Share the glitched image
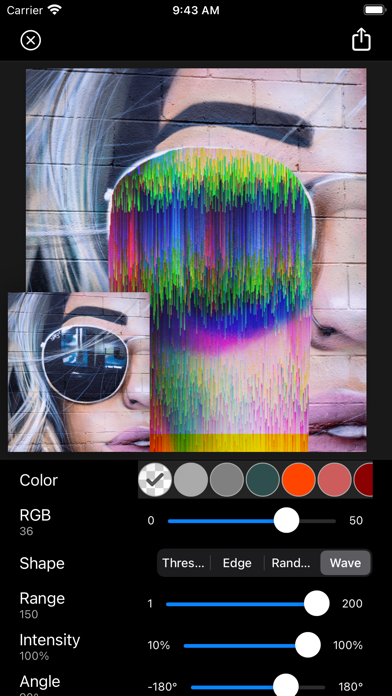The width and height of the screenshot is (392, 696). 361,40
